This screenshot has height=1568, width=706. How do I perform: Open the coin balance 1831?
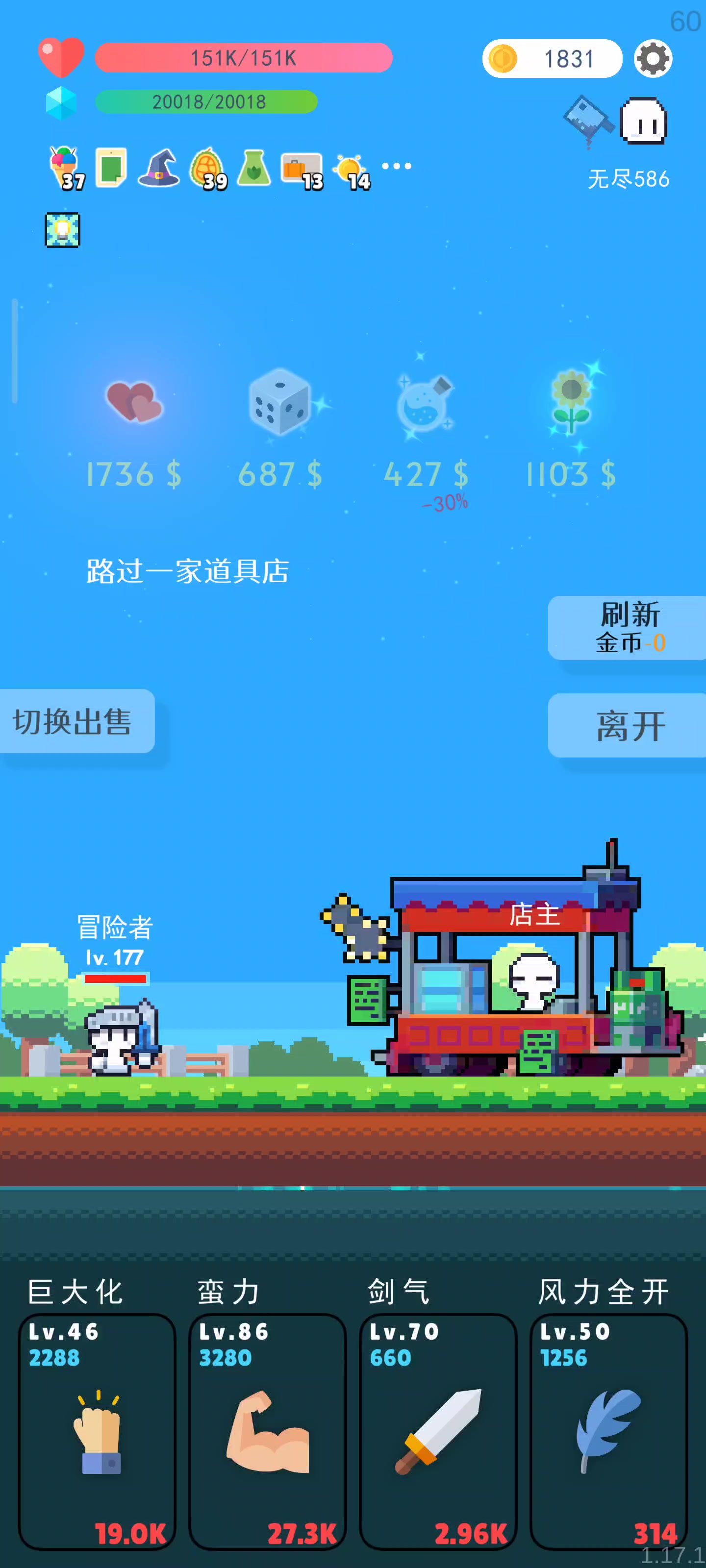[552, 58]
